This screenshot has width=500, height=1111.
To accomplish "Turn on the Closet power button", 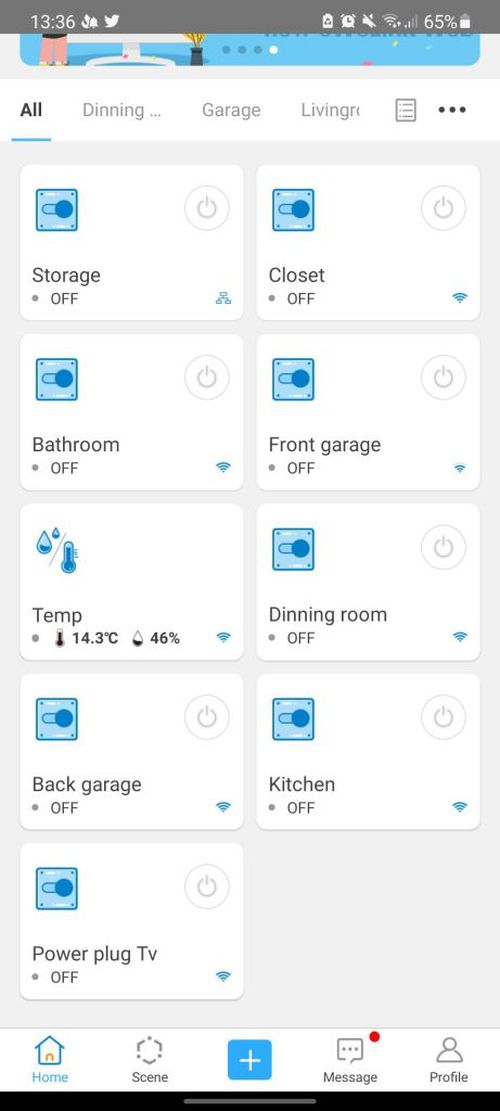I will [443, 208].
